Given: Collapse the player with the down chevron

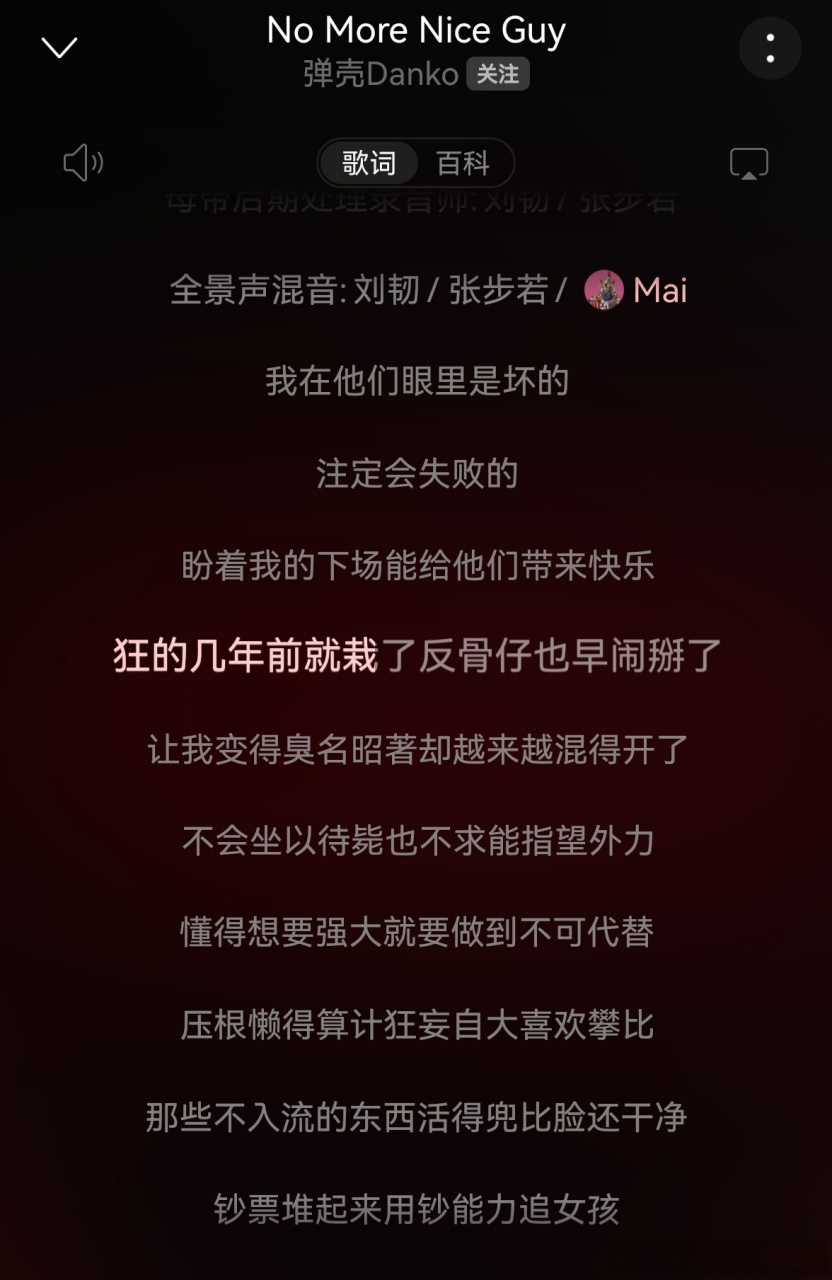Looking at the screenshot, I should tap(59, 48).
